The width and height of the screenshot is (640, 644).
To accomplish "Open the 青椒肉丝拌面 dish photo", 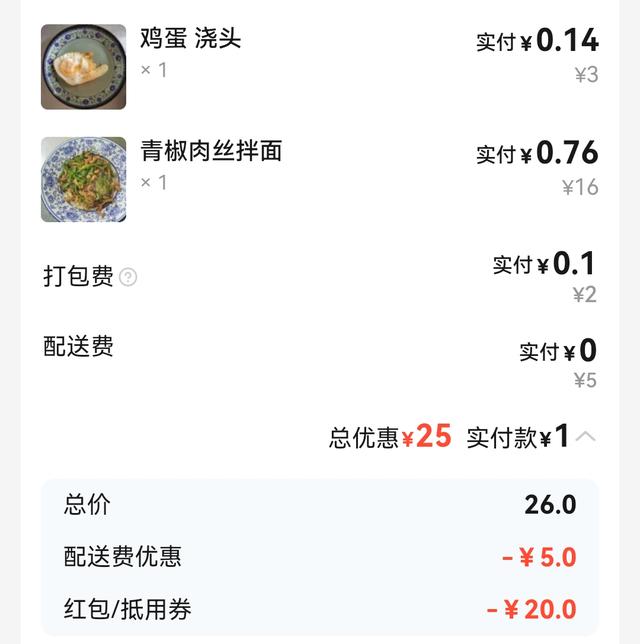I will click(83, 179).
